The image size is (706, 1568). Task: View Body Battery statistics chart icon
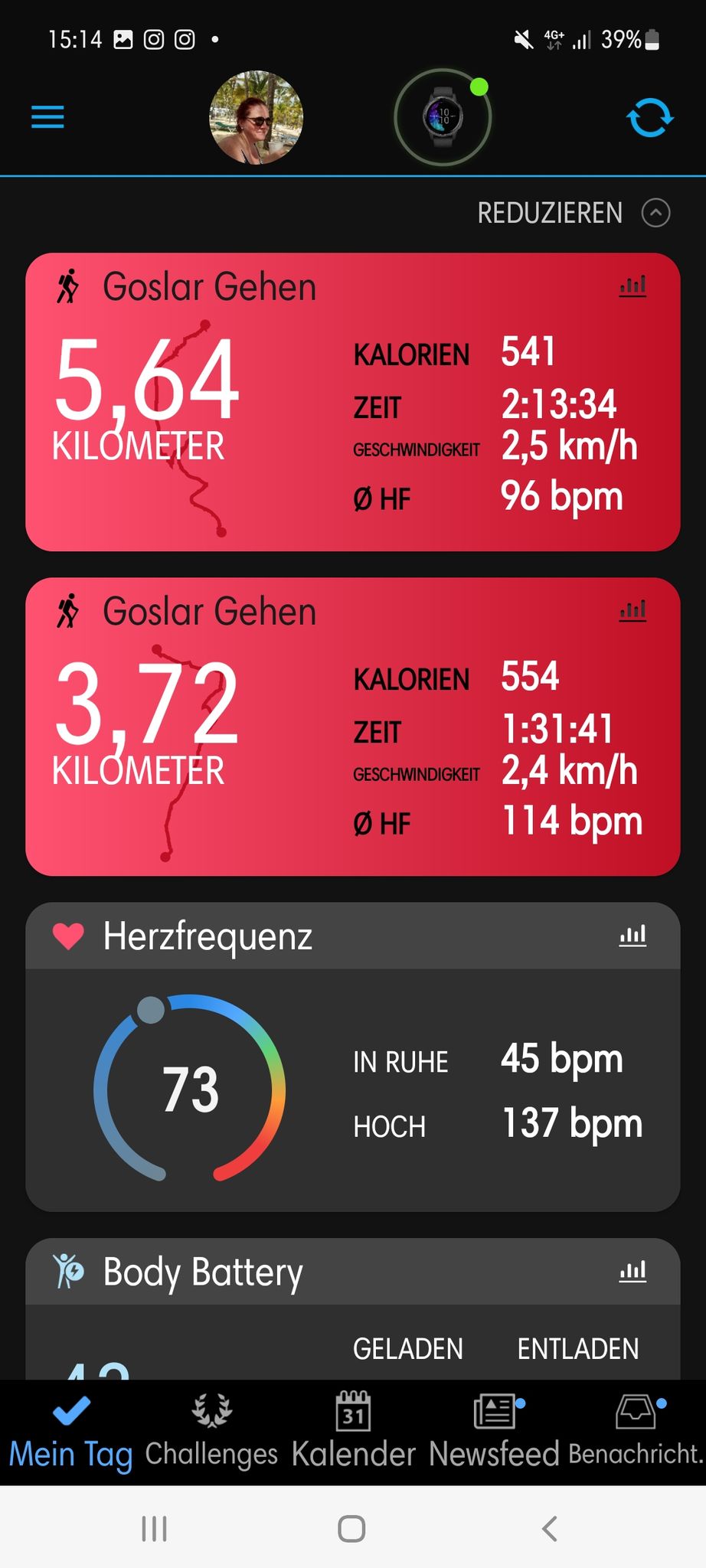click(x=632, y=1272)
